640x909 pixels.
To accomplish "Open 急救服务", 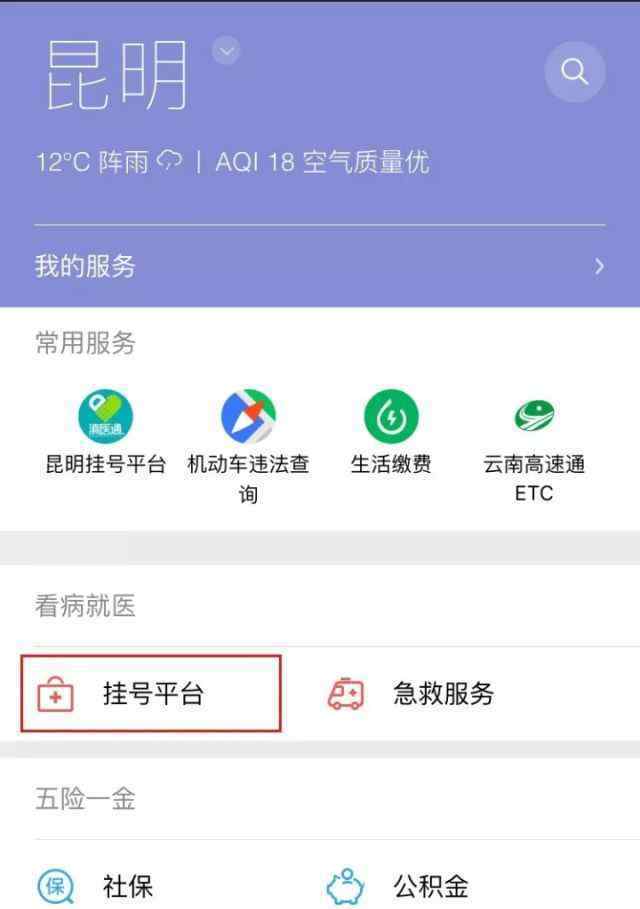I will pyautogui.click(x=442, y=694).
